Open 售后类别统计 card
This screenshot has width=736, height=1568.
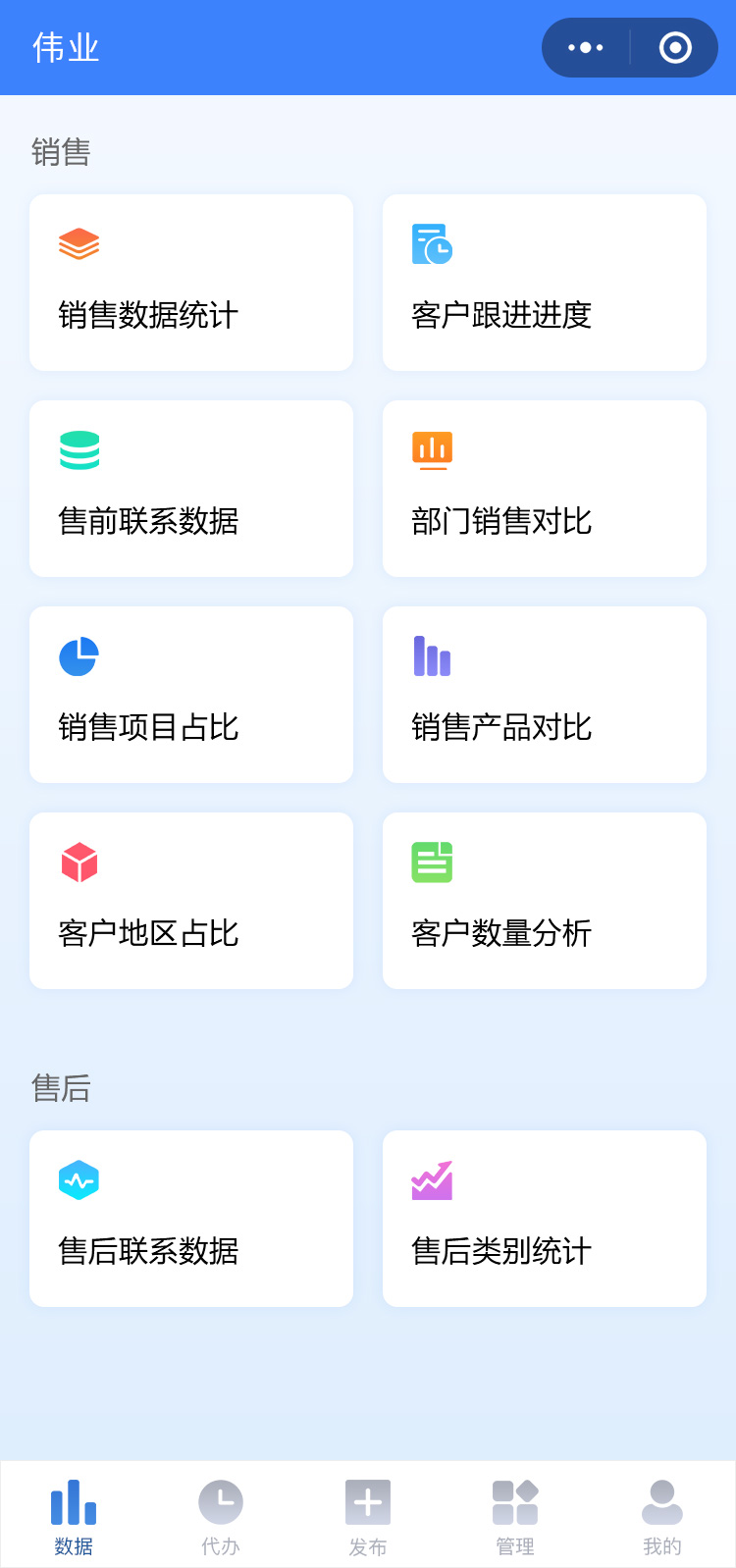(545, 1219)
